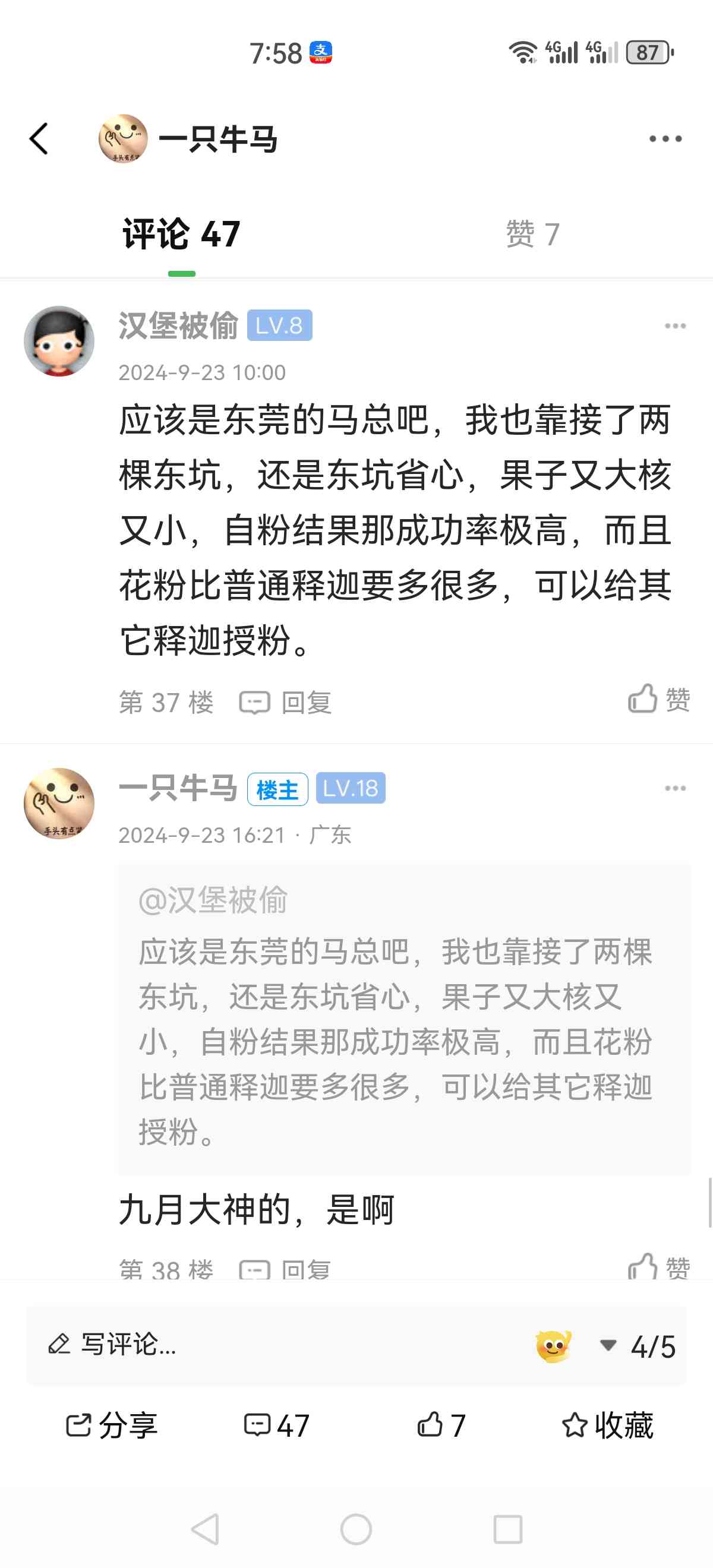
Task: Like the 第 37 楼 comment
Action: [x=659, y=699]
